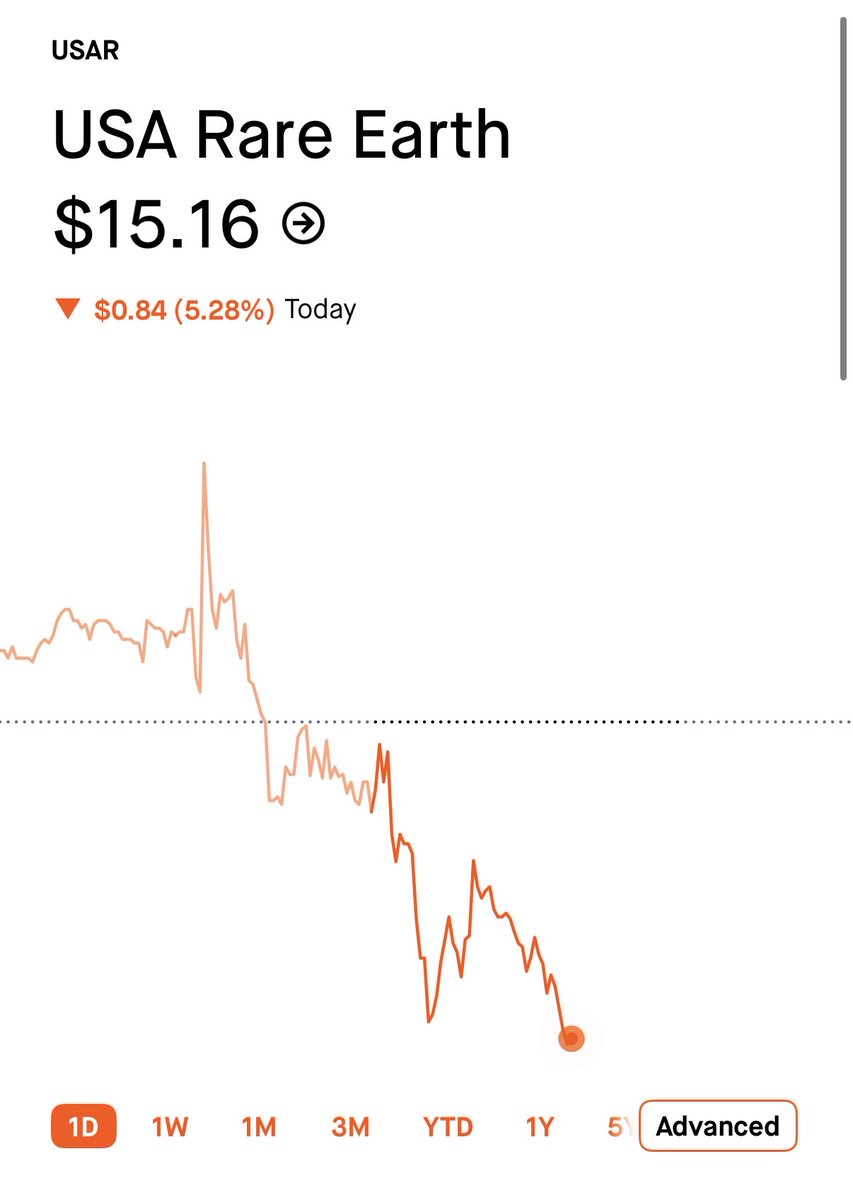Show the 1M chart range
853x1200 pixels.
[x=259, y=1127]
